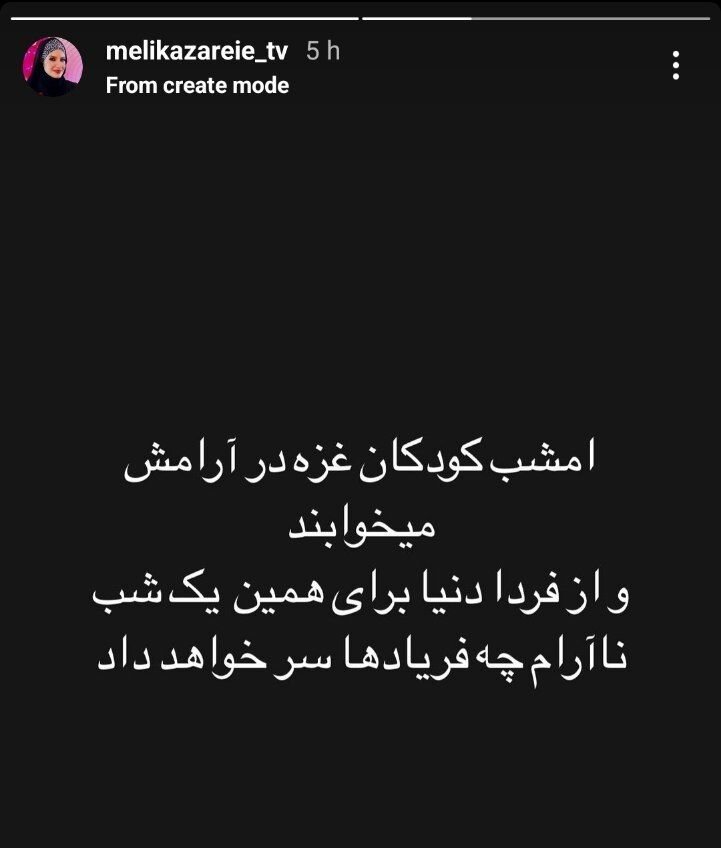The height and width of the screenshot is (848, 721).
Task: Tap the three vertical dots to report story
Action: coord(676,64)
